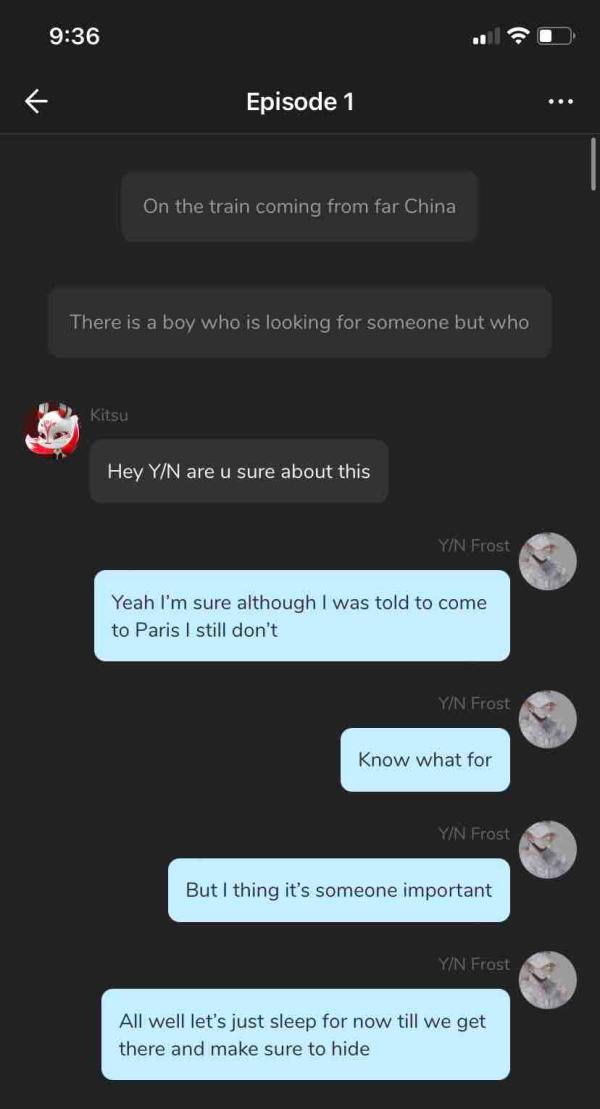Viewport: 600px width, 1109px height.
Task: Open the three-dot overflow menu
Action: 561,102
